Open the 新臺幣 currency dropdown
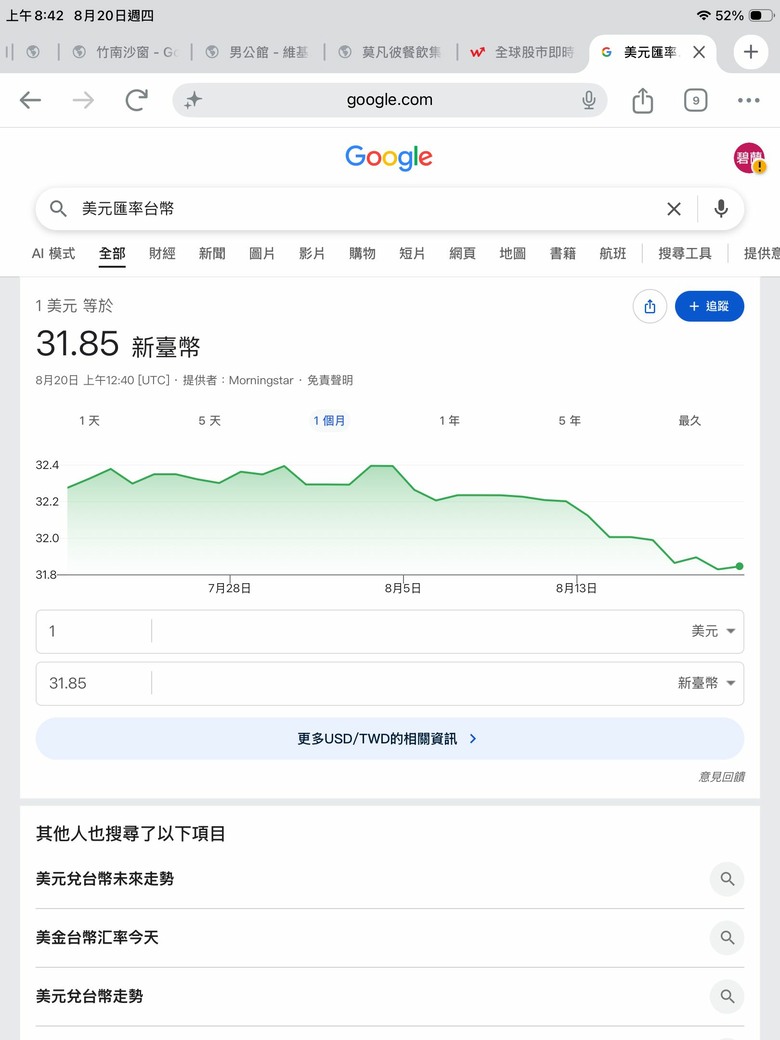Viewport: 780px width, 1040px height. tap(706, 683)
